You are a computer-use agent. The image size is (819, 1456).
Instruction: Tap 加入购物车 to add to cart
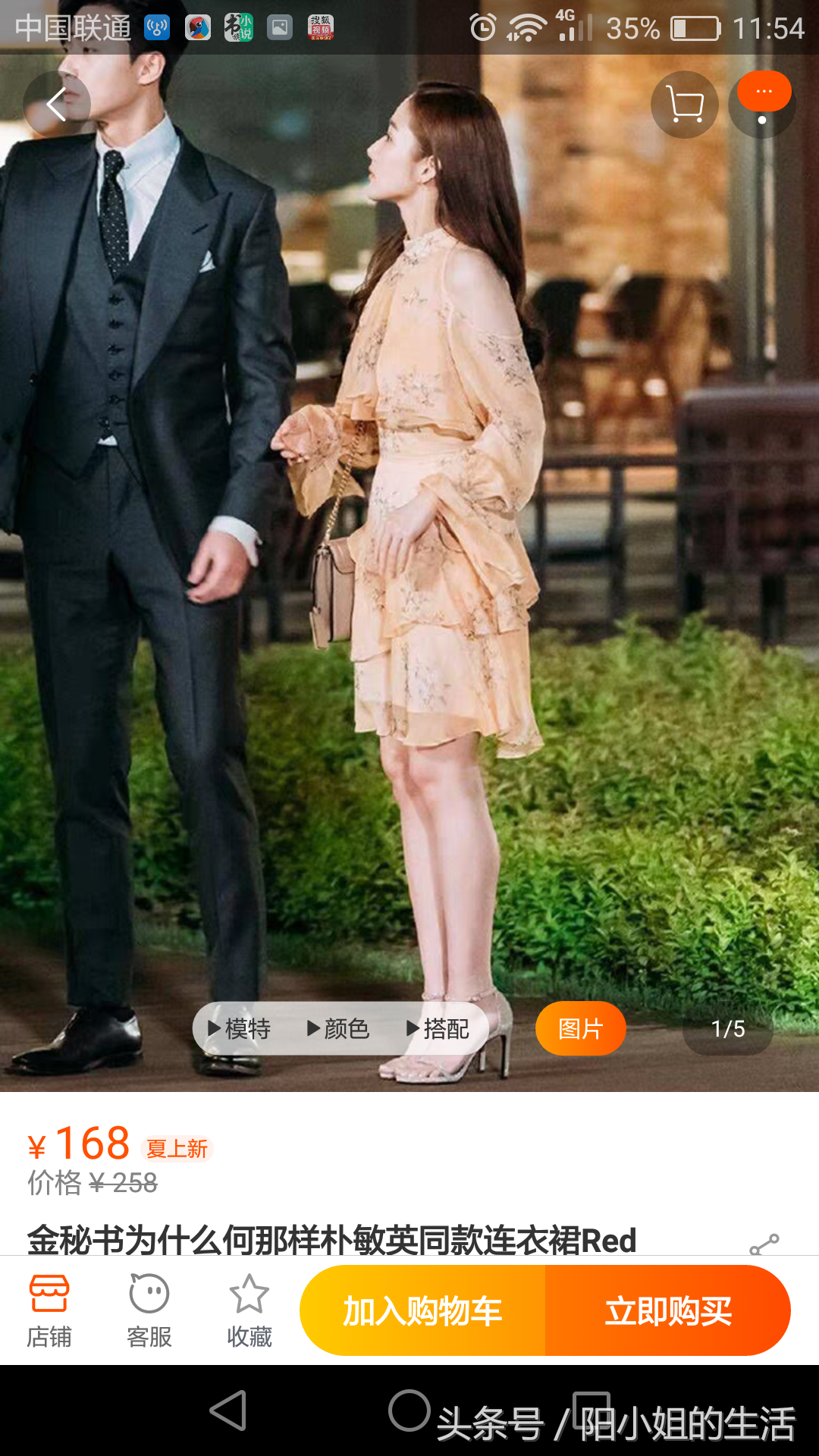pos(422,1310)
